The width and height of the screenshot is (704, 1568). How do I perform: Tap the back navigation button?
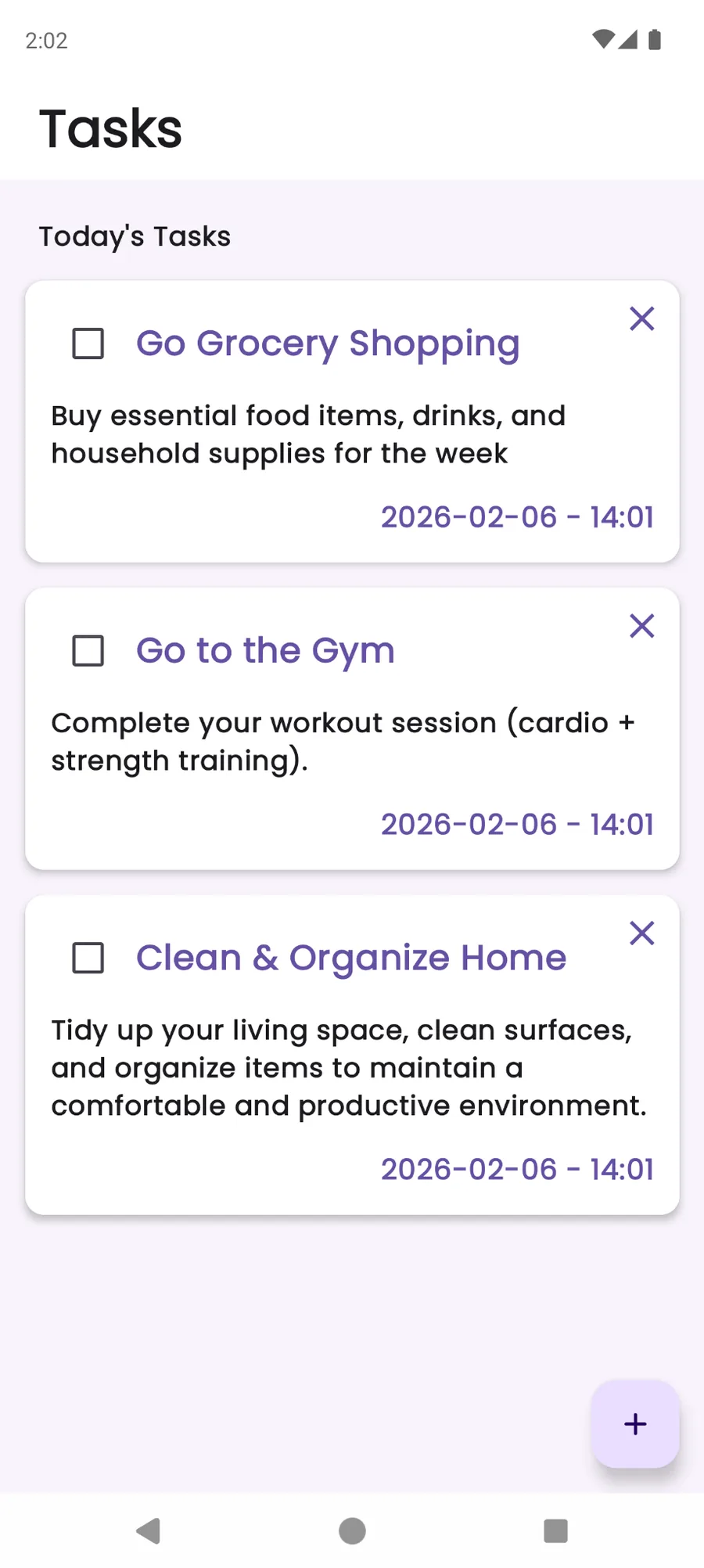click(149, 1530)
